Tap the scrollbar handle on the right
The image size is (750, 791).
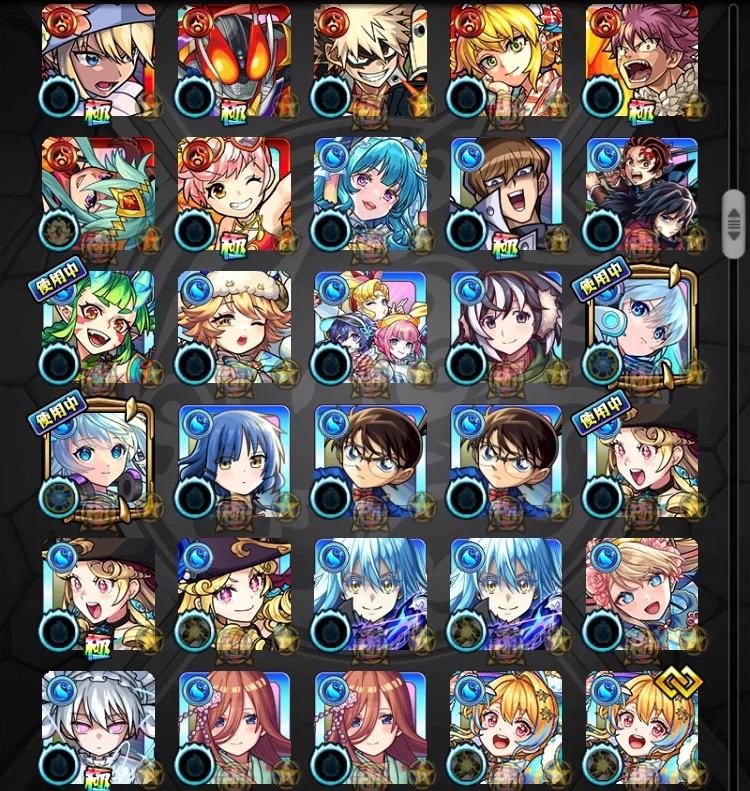(734, 224)
